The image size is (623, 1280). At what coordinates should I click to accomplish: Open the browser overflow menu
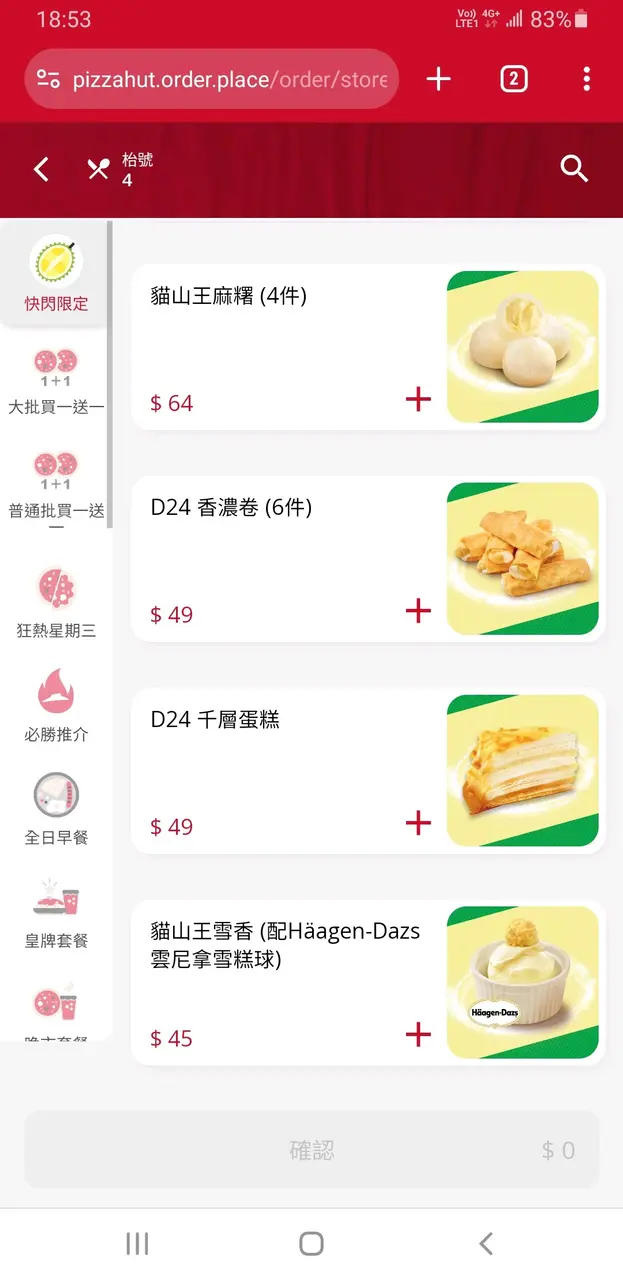click(587, 79)
